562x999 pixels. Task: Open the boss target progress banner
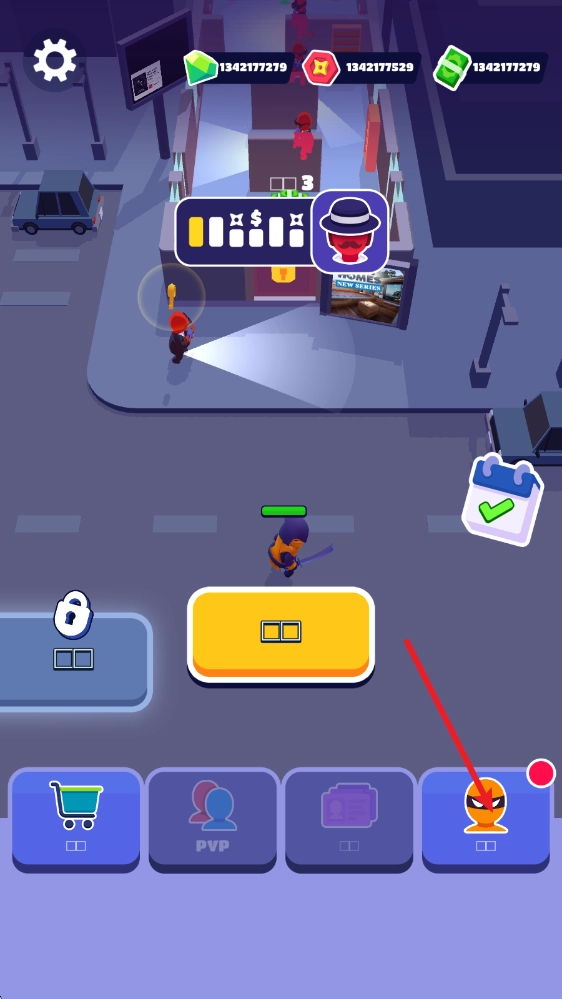(x=282, y=231)
